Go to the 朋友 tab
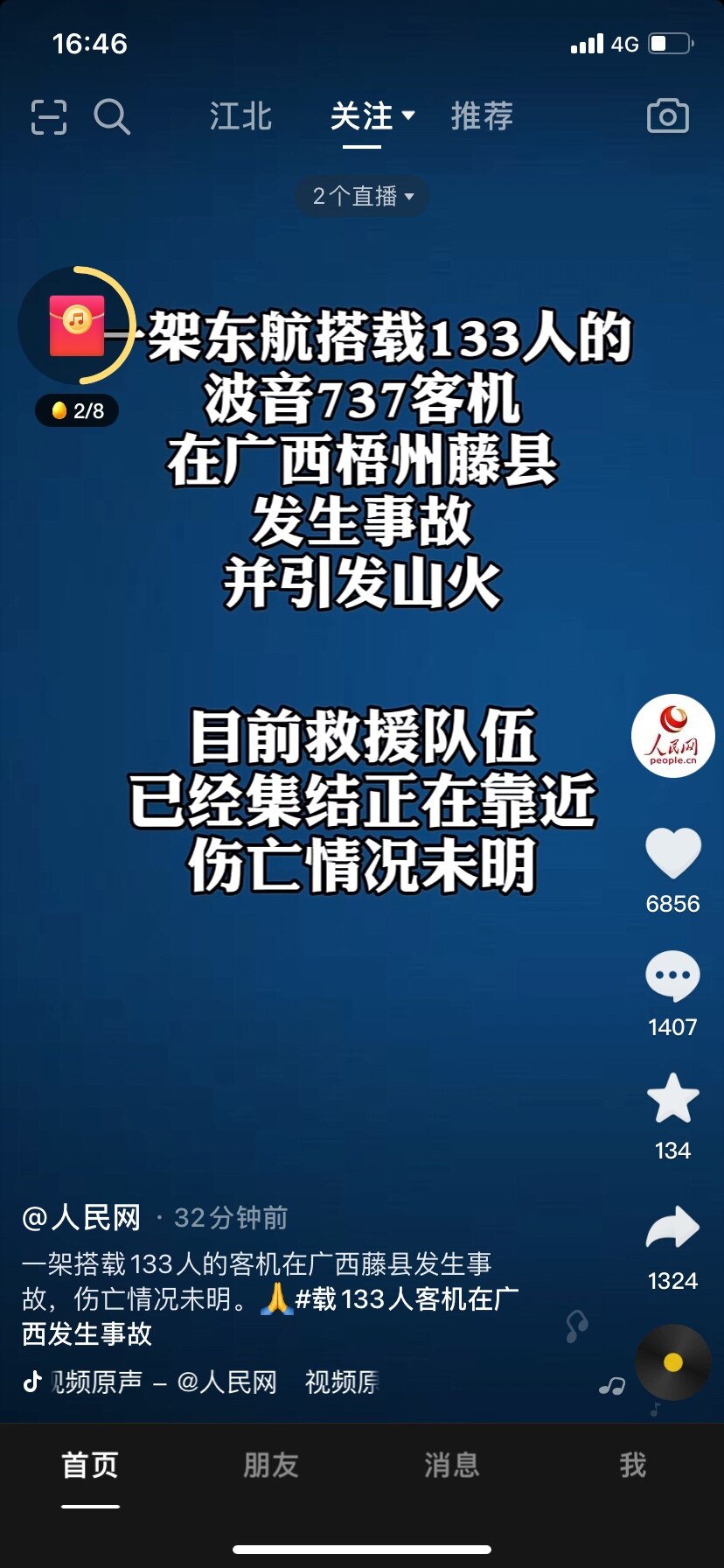724x1568 pixels. pos(271,1465)
